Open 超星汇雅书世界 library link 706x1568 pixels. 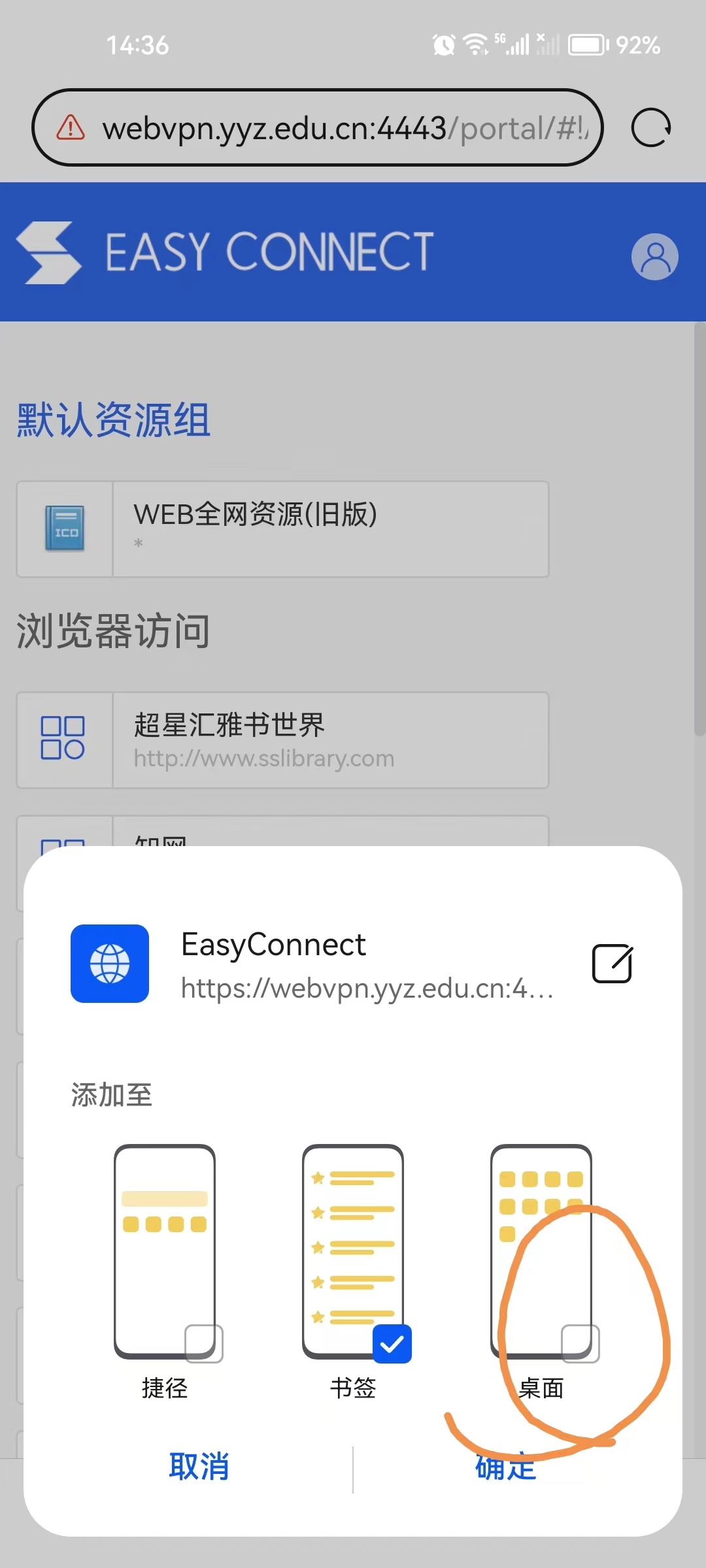coord(282,740)
